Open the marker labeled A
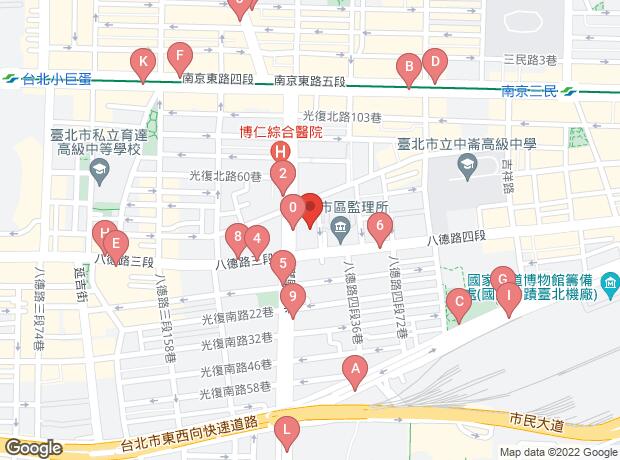This screenshot has height=460, width=620. tap(353, 369)
